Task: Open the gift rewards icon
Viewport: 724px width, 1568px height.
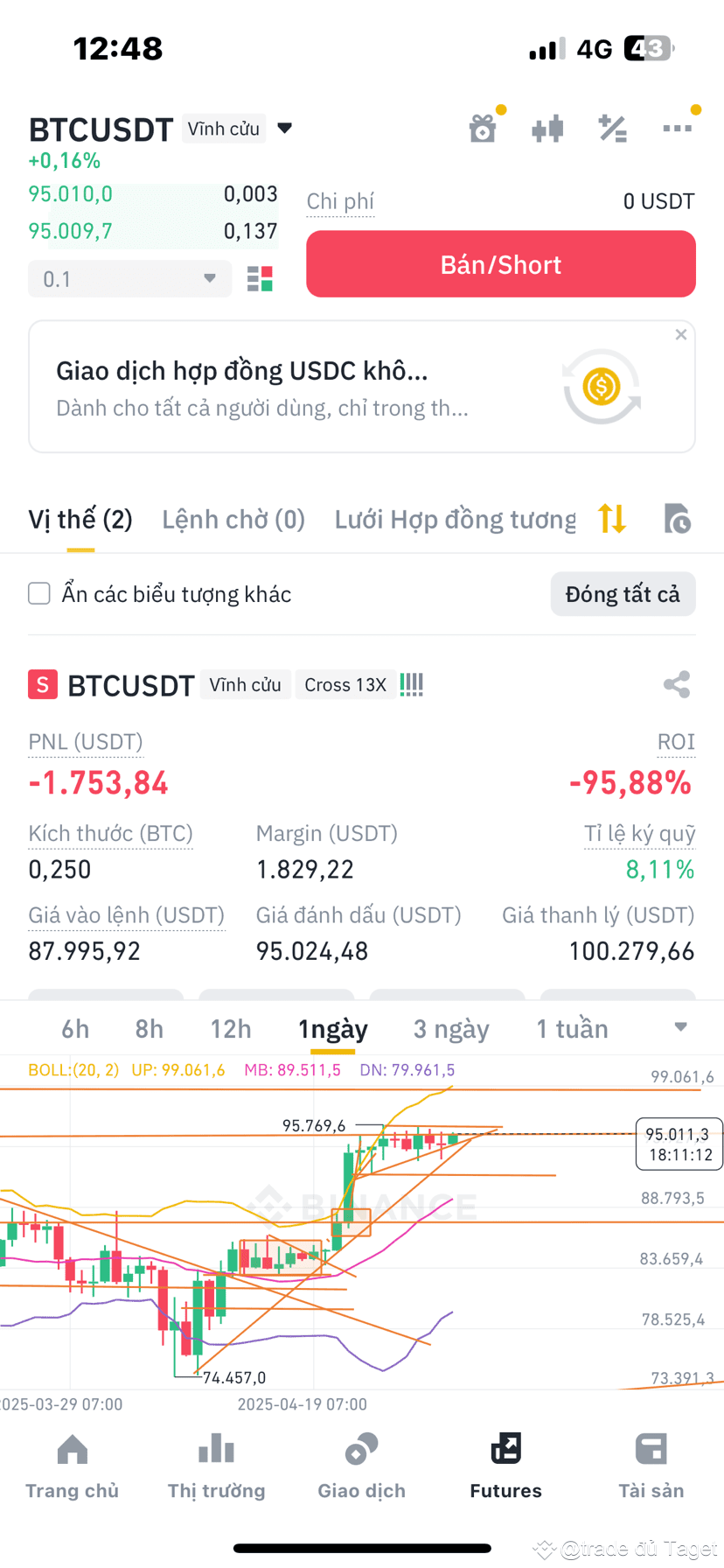Action: [x=483, y=129]
